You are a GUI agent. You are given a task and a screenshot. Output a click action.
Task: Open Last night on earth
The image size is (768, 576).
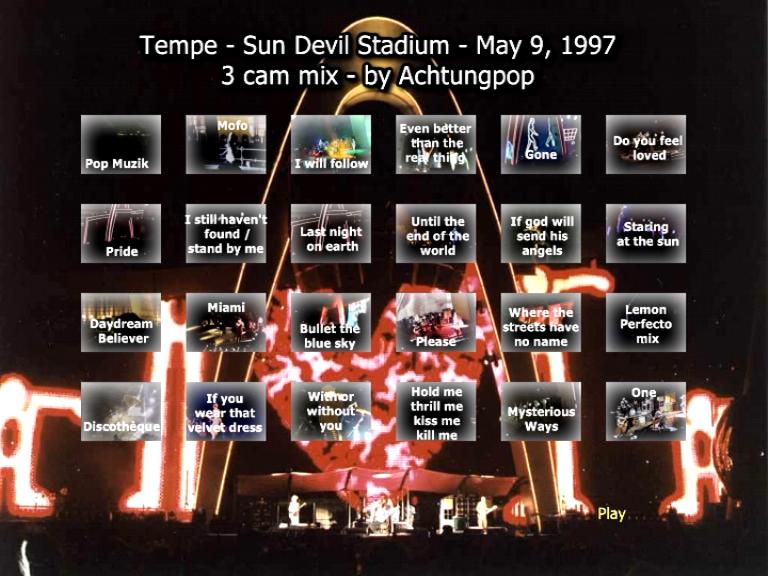(331, 234)
